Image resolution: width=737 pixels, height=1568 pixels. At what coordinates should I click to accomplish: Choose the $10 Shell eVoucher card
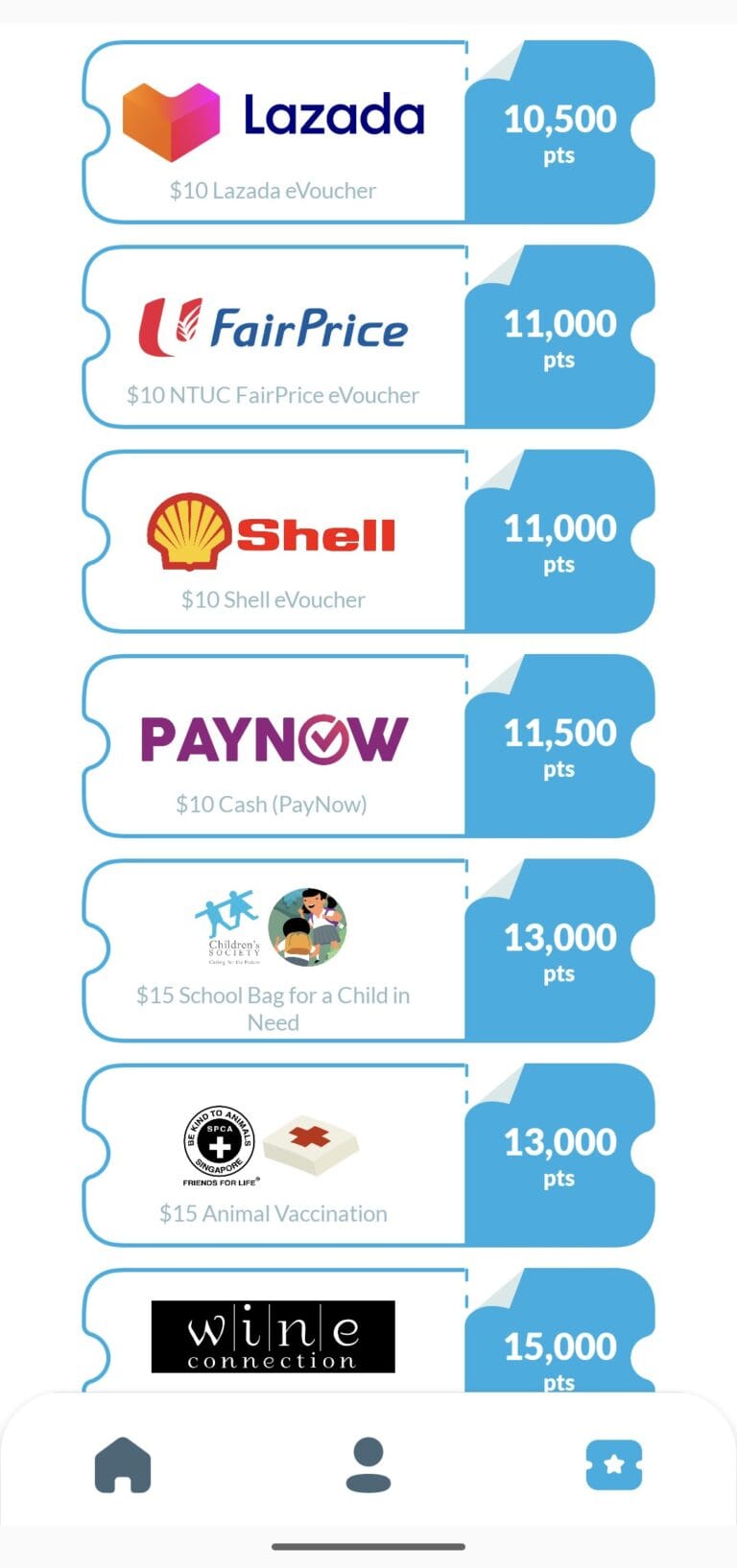tap(368, 541)
